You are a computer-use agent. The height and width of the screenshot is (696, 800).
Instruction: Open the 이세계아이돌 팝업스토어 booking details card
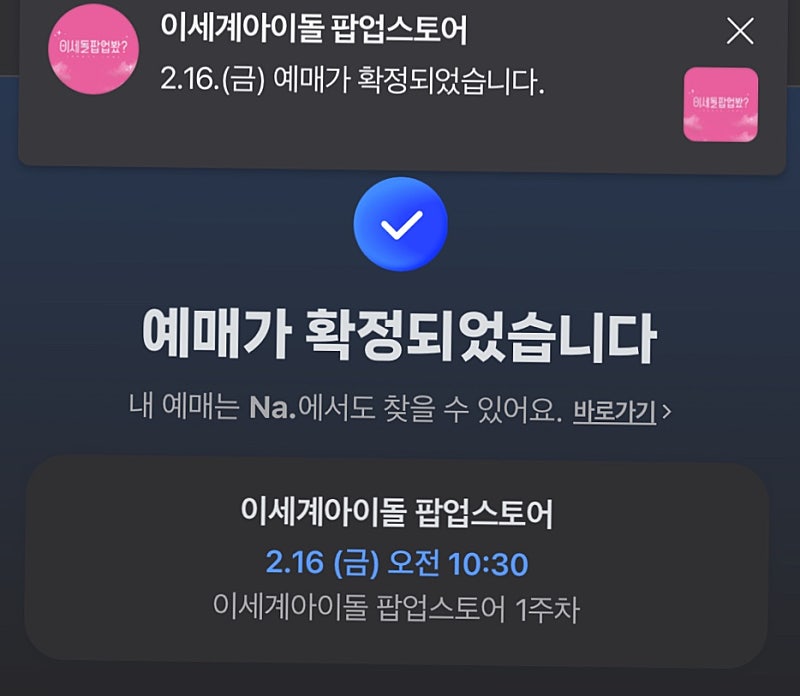pos(397,562)
